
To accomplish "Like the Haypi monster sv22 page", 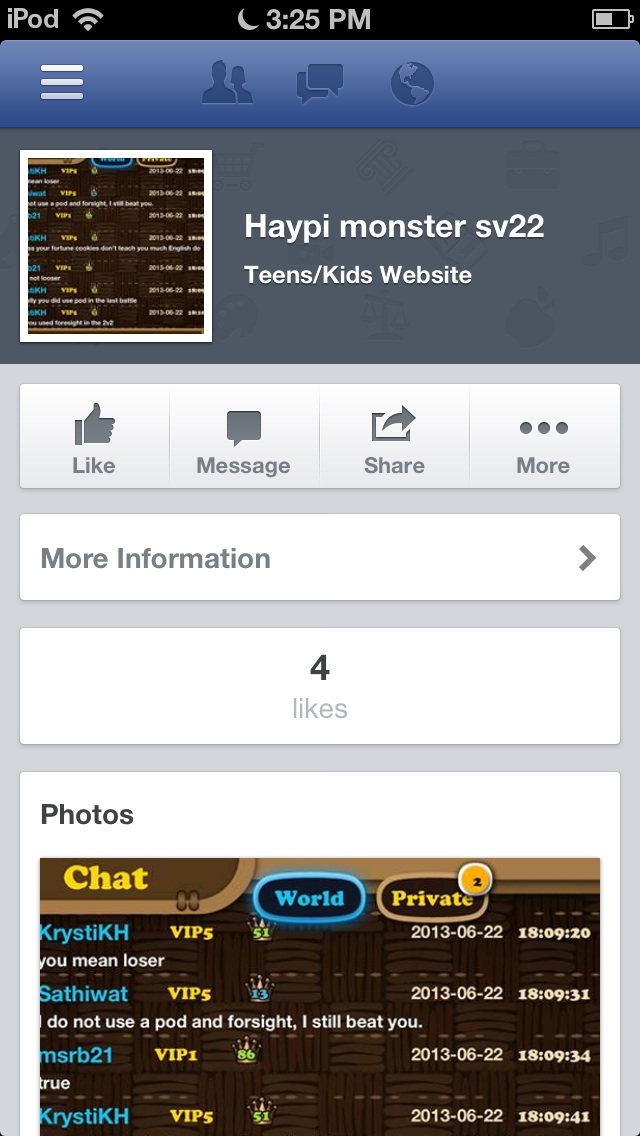I will (x=94, y=438).
